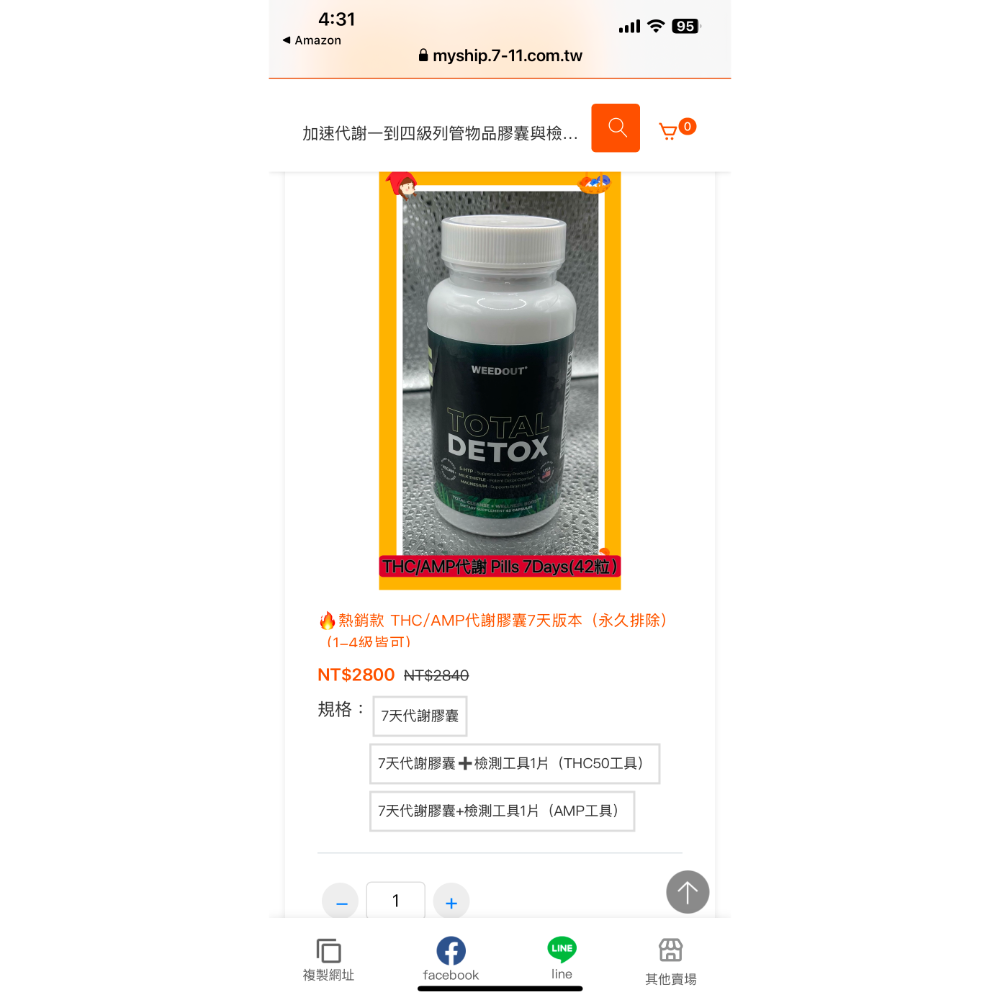The width and height of the screenshot is (1000, 1000).
Task: Decrease quantity with the minus button
Action: 340,902
